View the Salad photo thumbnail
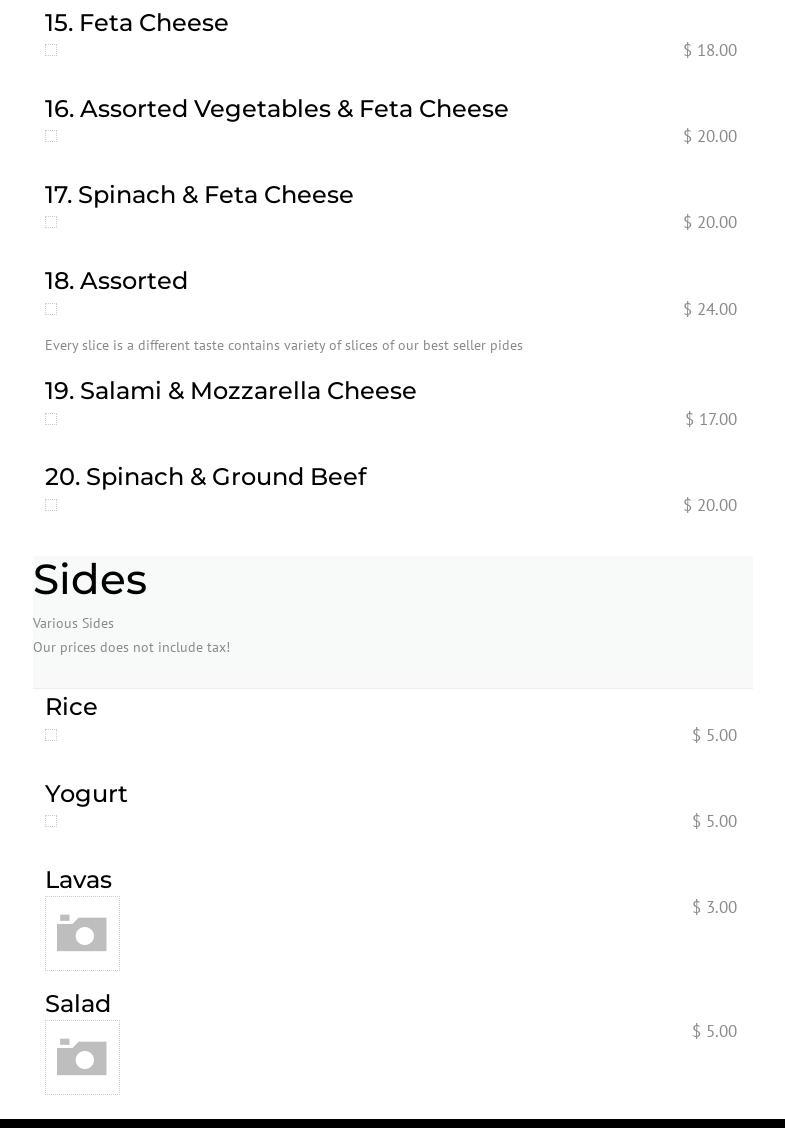This screenshot has height=1128, width=785. tap(82, 1057)
